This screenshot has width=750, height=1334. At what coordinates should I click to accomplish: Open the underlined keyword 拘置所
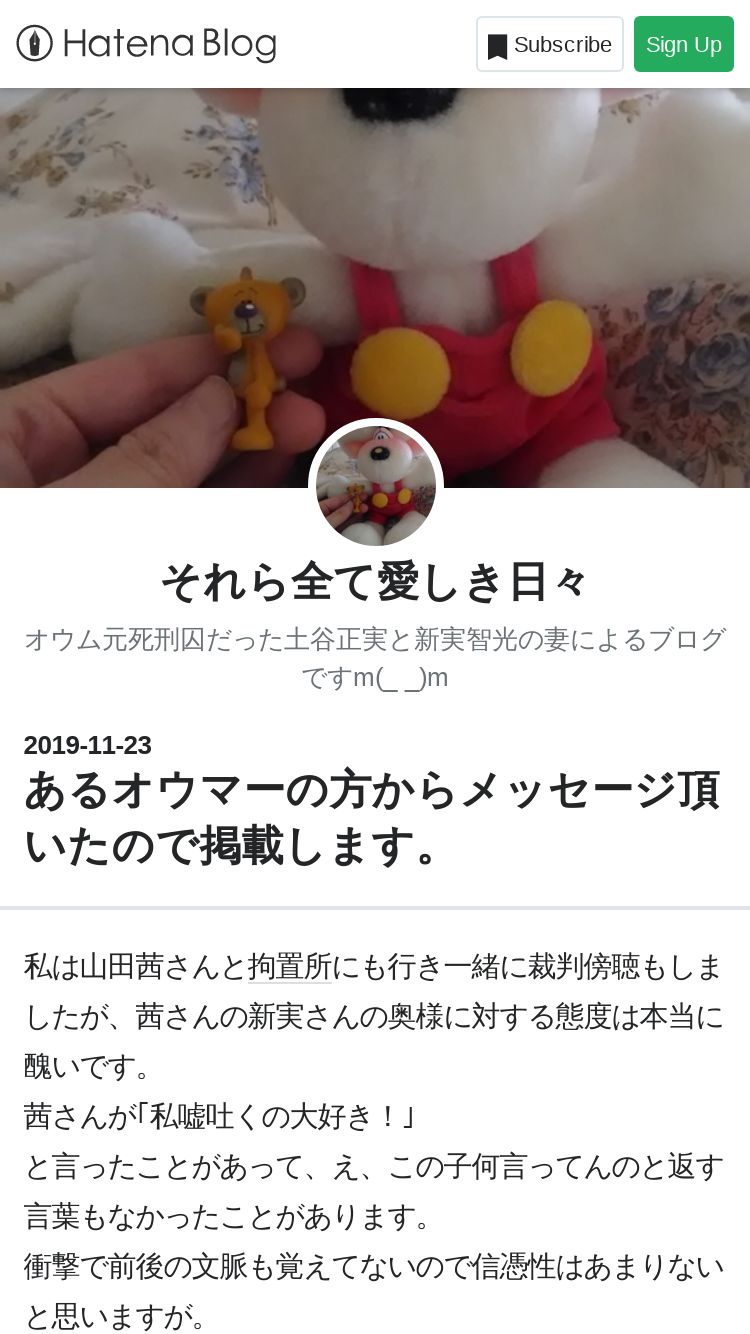coord(290,967)
